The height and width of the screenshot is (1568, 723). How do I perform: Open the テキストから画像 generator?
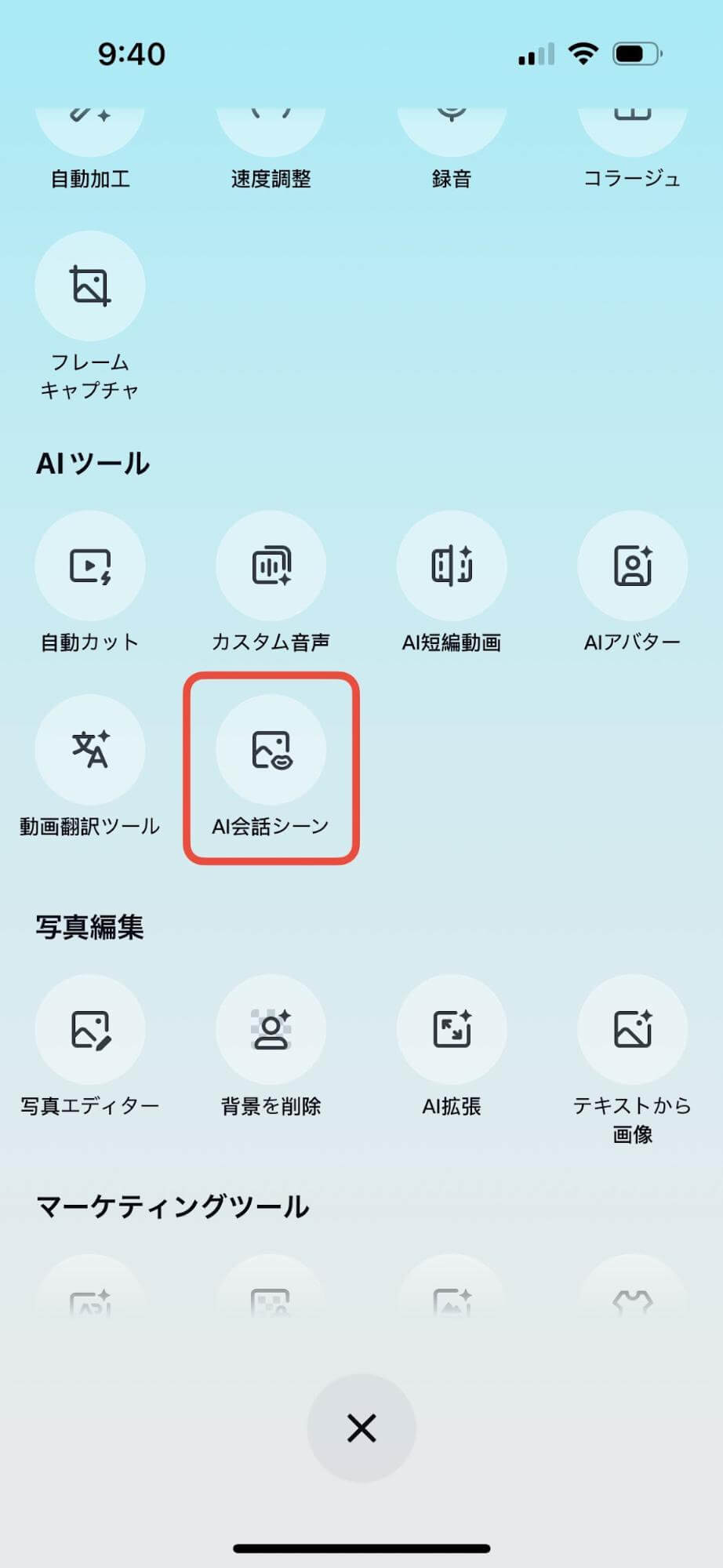click(x=633, y=1030)
